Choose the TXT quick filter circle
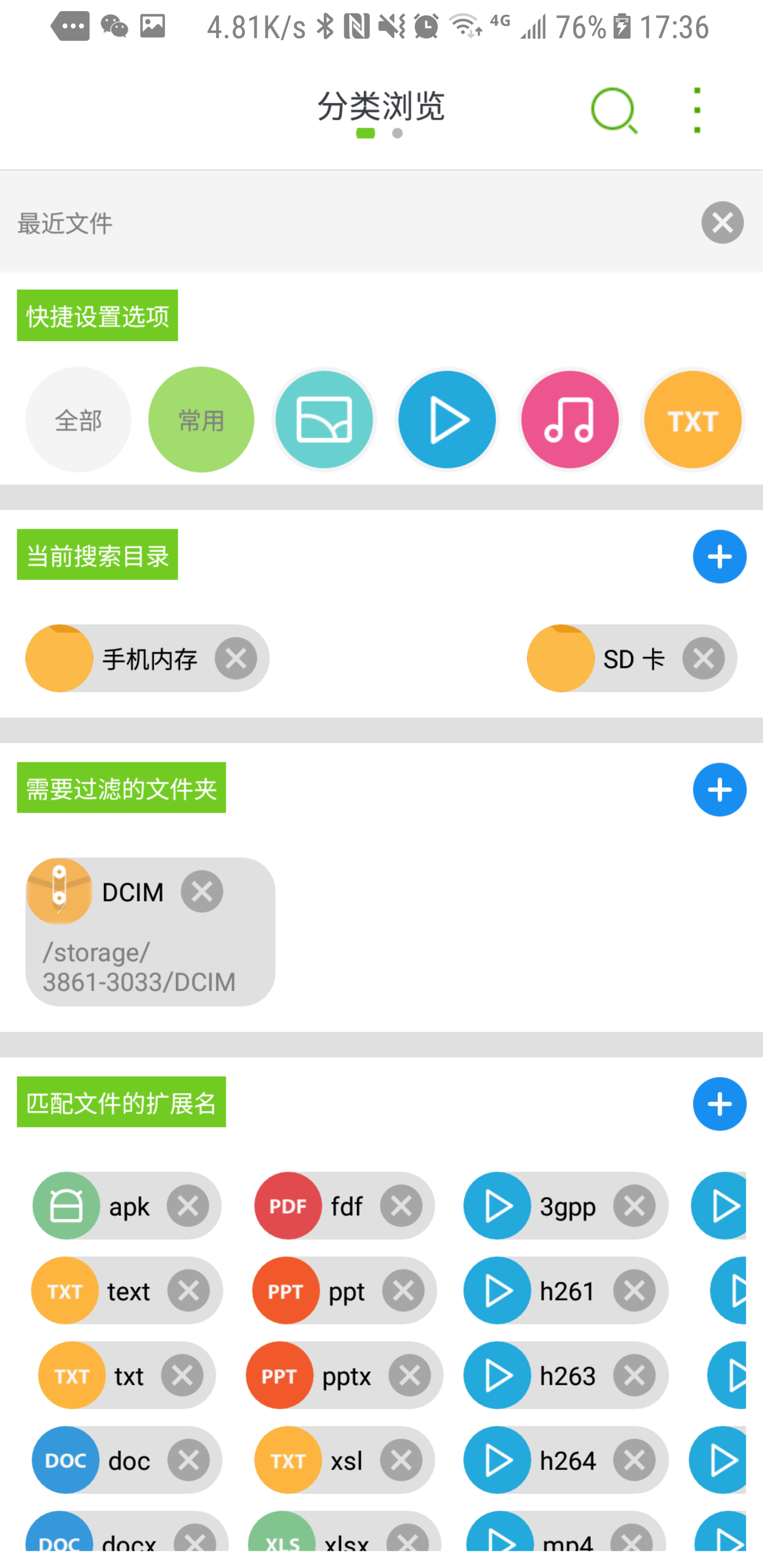The width and height of the screenshot is (763, 1568). point(693,420)
